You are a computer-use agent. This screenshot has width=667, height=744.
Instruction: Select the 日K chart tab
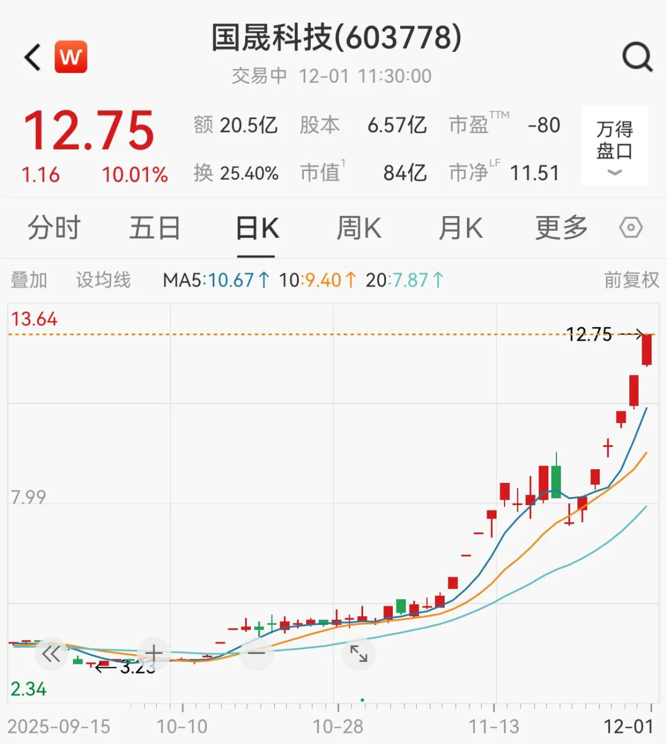(257, 228)
